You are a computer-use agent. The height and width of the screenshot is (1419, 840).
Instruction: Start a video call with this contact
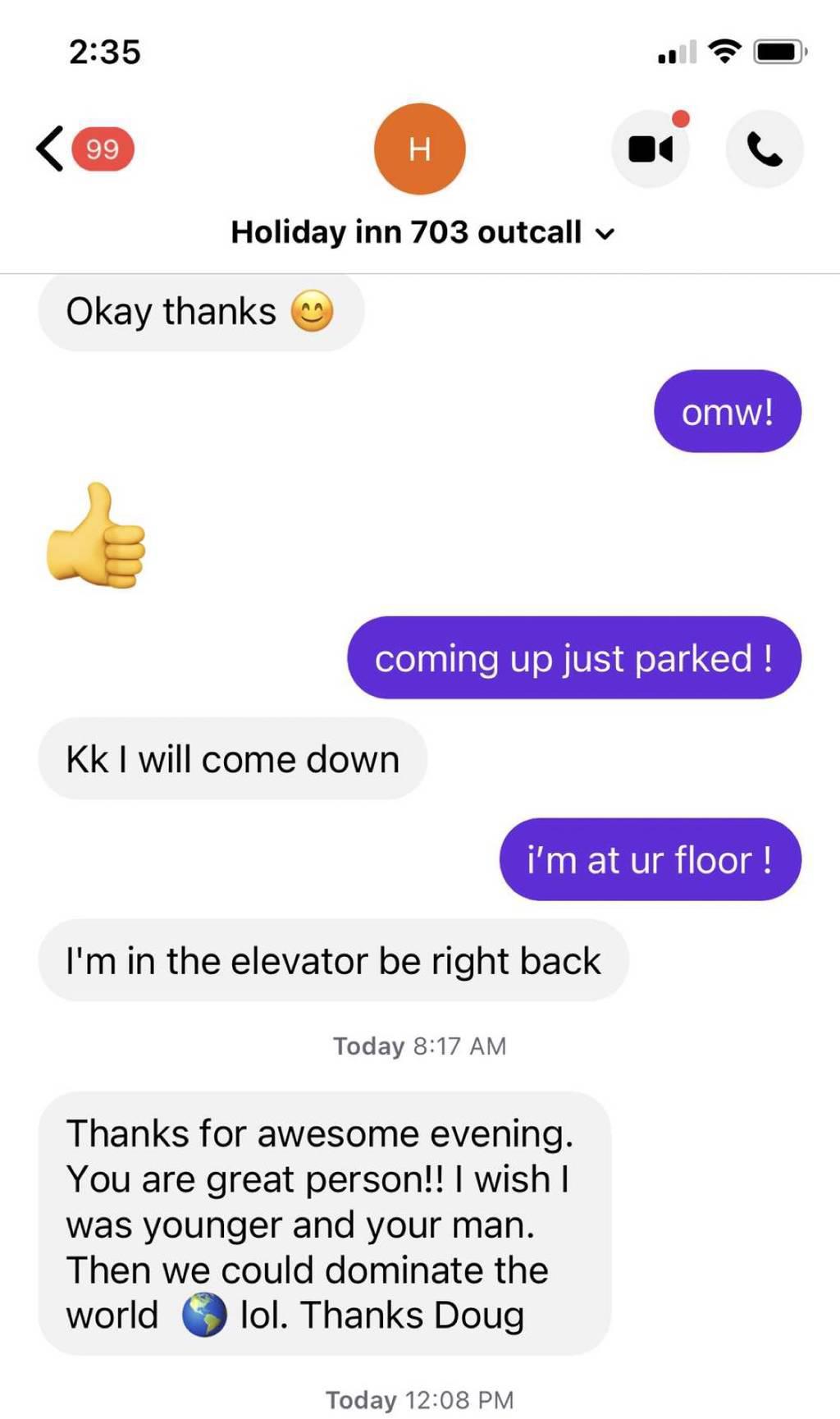point(650,149)
